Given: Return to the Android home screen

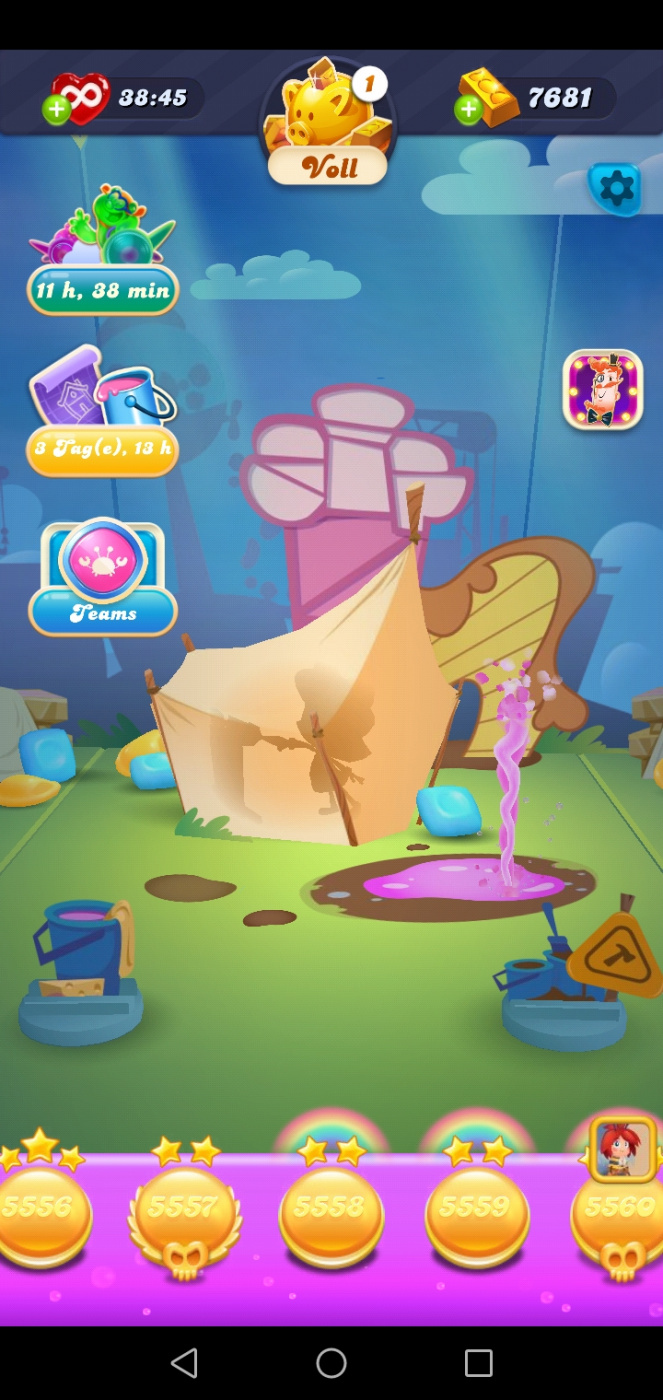Looking at the screenshot, I should coord(331,1362).
